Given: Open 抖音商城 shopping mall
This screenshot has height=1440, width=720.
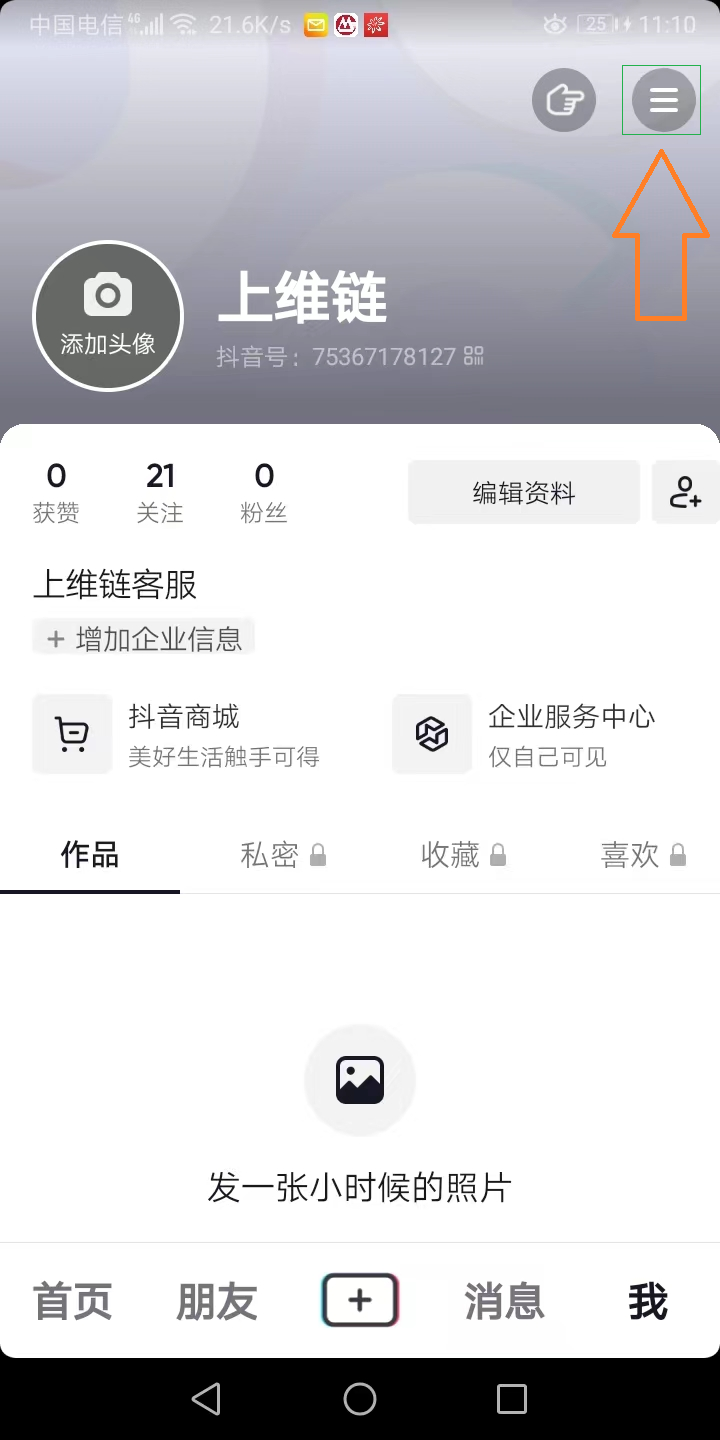Looking at the screenshot, I should (x=177, y=734).
